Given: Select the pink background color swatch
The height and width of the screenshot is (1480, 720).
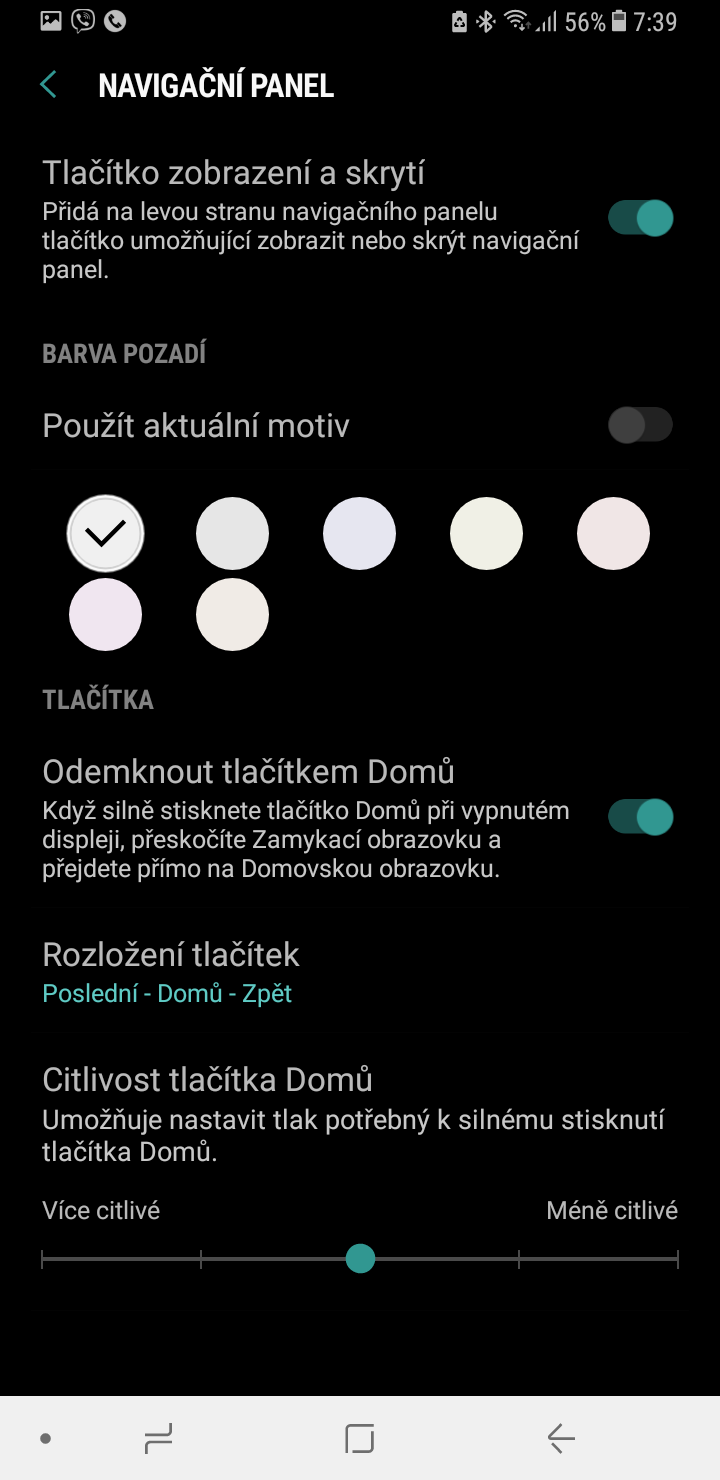Looking at the screenshot, I should pos(613,533).
